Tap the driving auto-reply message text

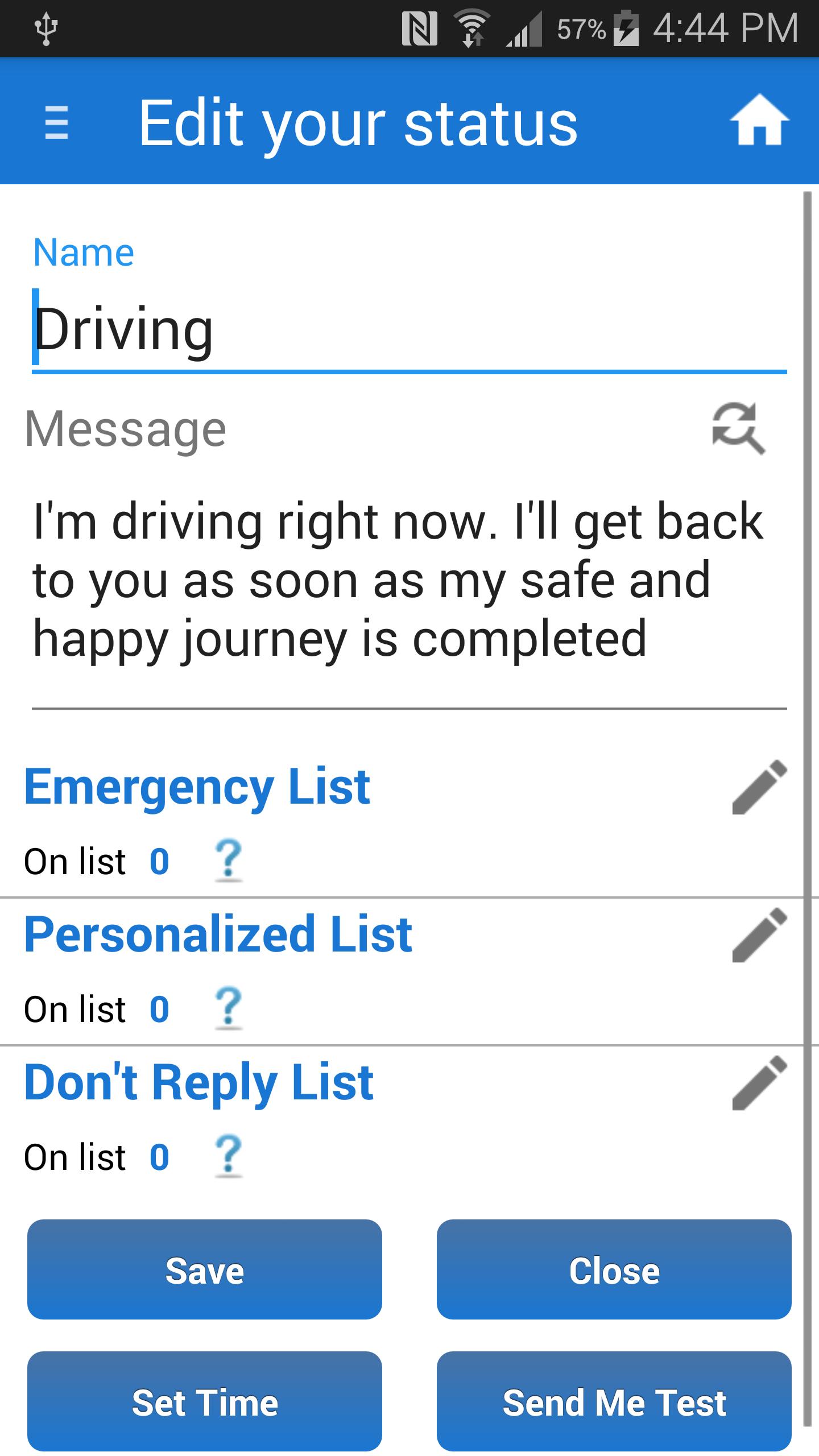pos(398,580)
